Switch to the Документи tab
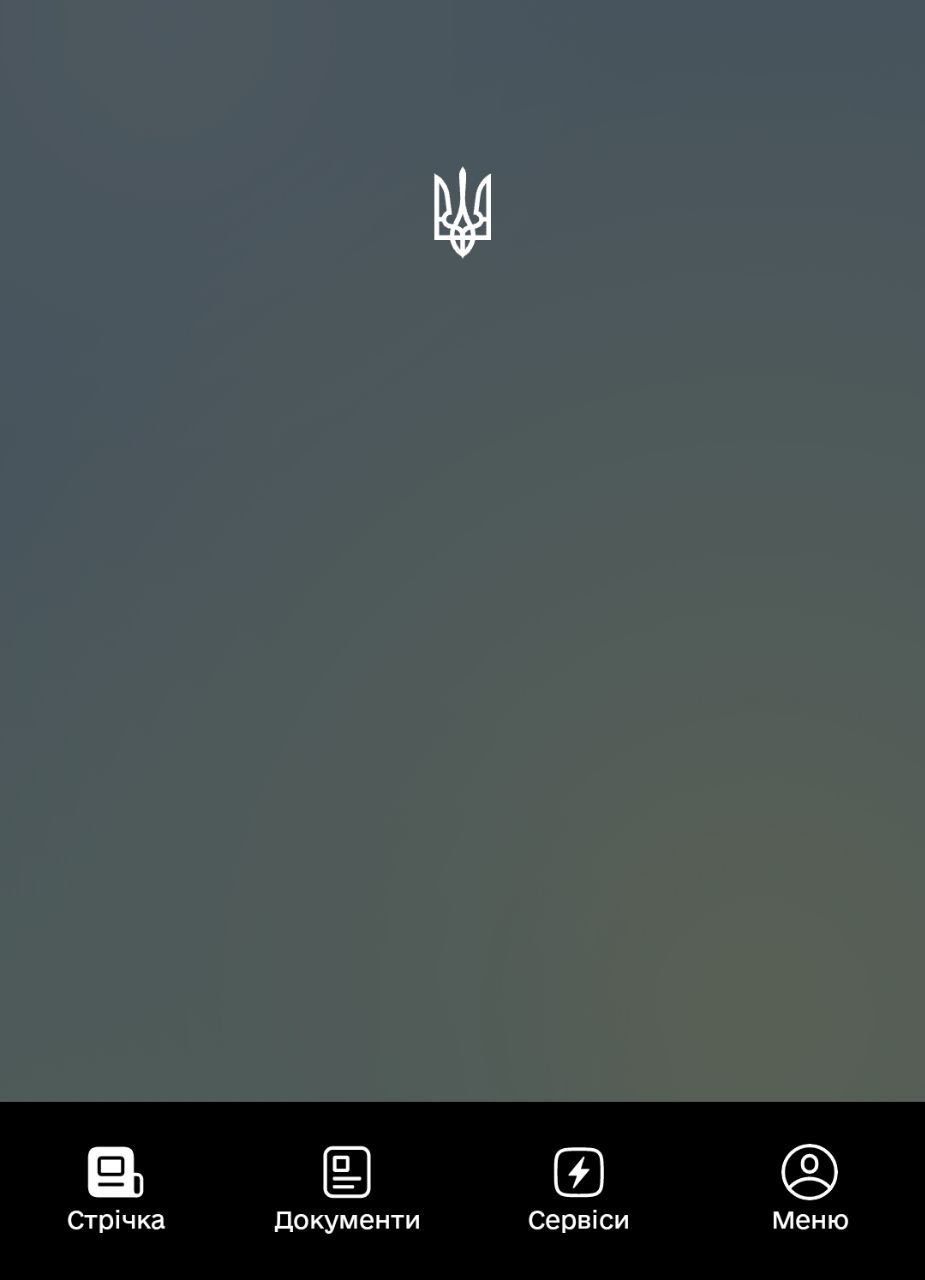The height and width of the screenshot is (1280, 925). (347, 1188)
